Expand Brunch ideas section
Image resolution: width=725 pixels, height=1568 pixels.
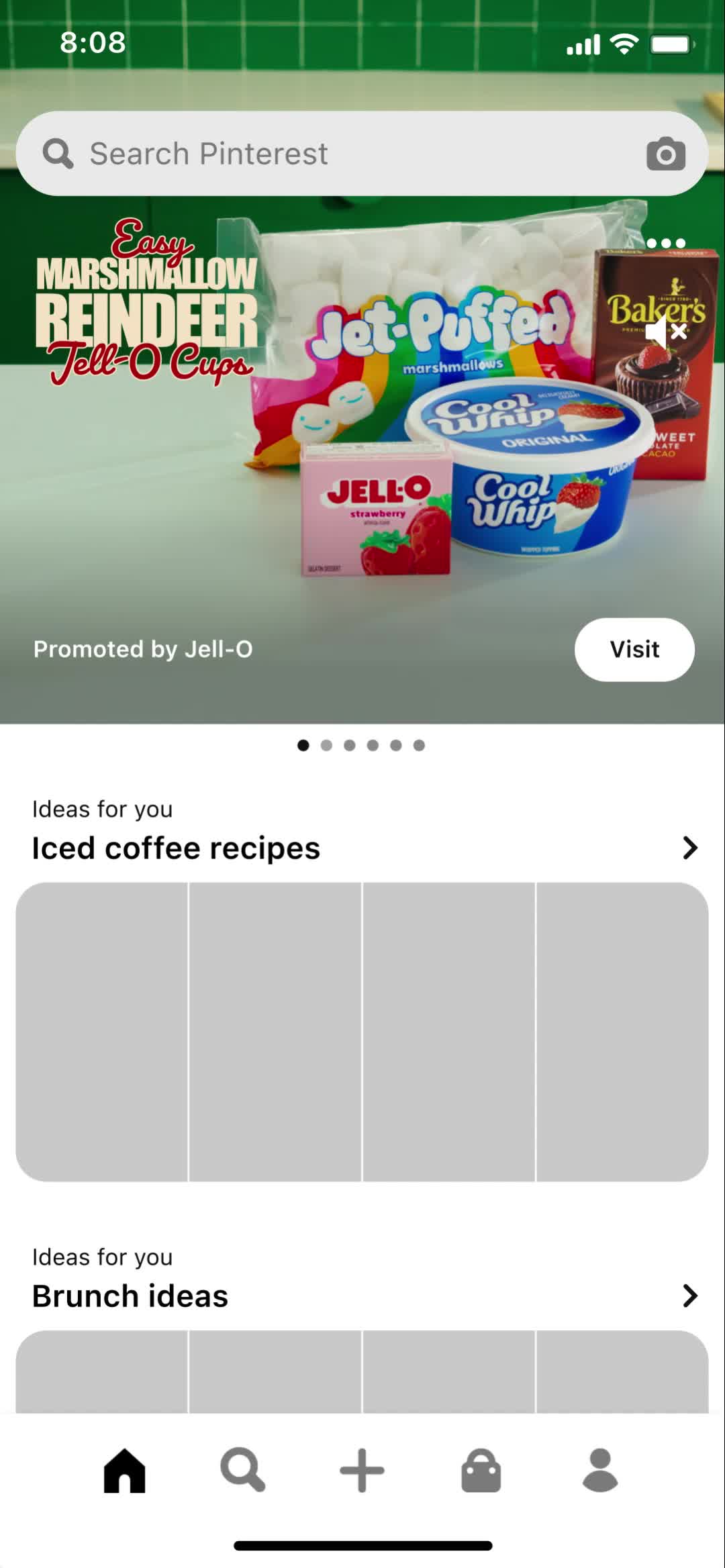[689, 1295]
